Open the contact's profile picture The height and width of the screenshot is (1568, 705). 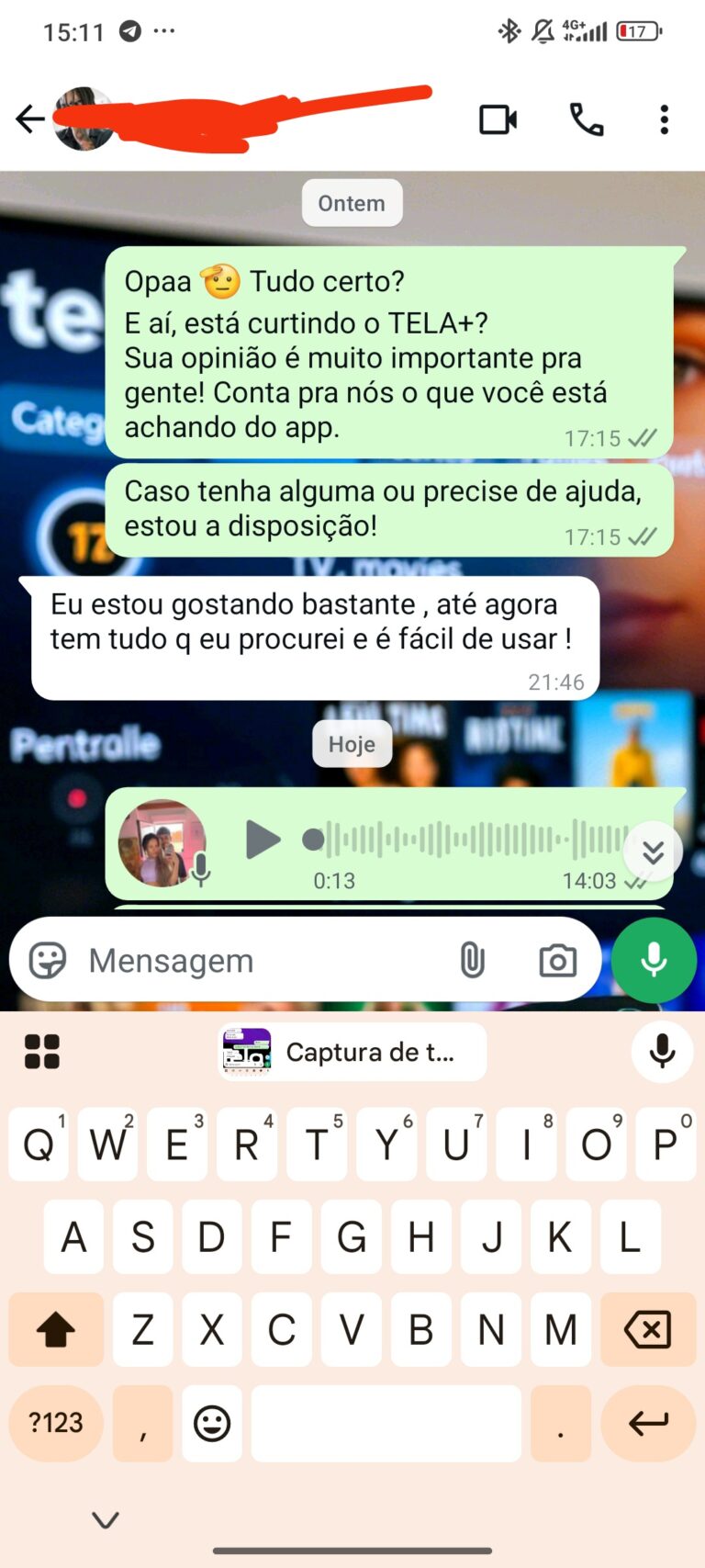pyautogui.click(x=84, y=119)
